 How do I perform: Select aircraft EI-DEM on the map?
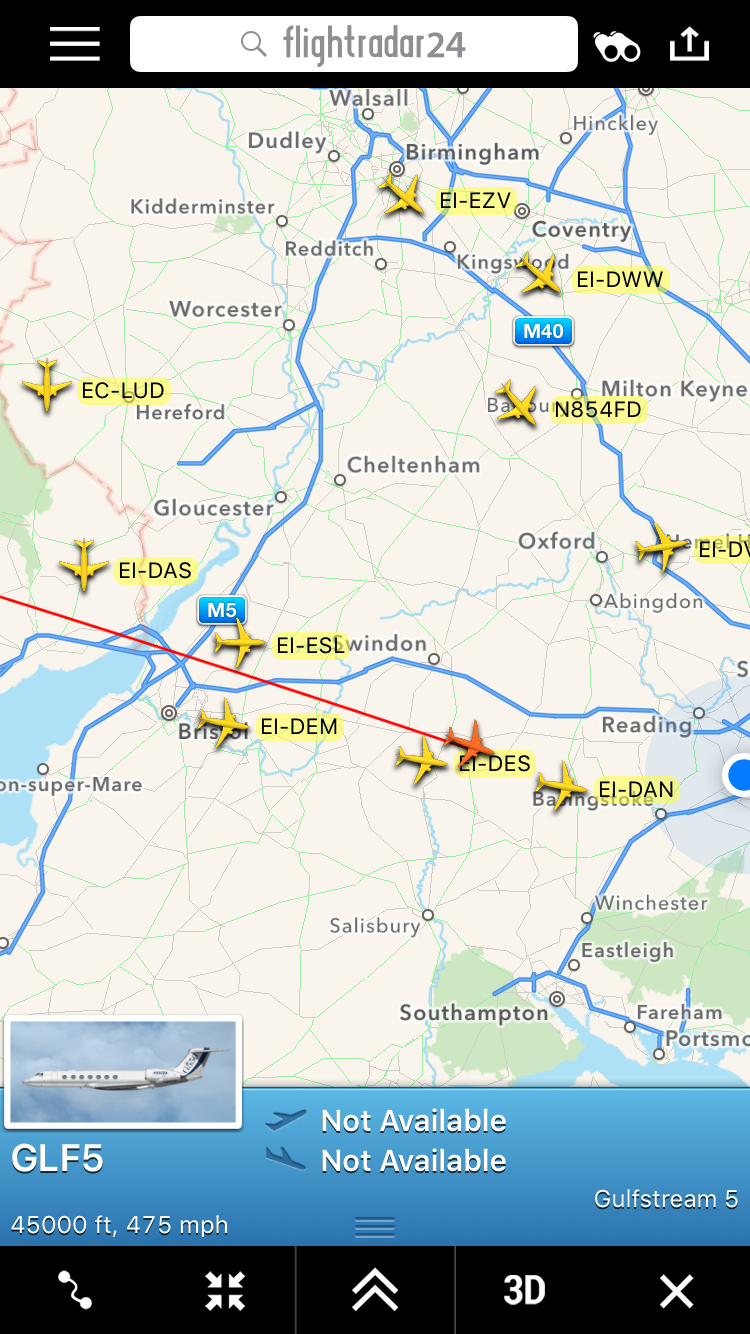pos(223,721)
